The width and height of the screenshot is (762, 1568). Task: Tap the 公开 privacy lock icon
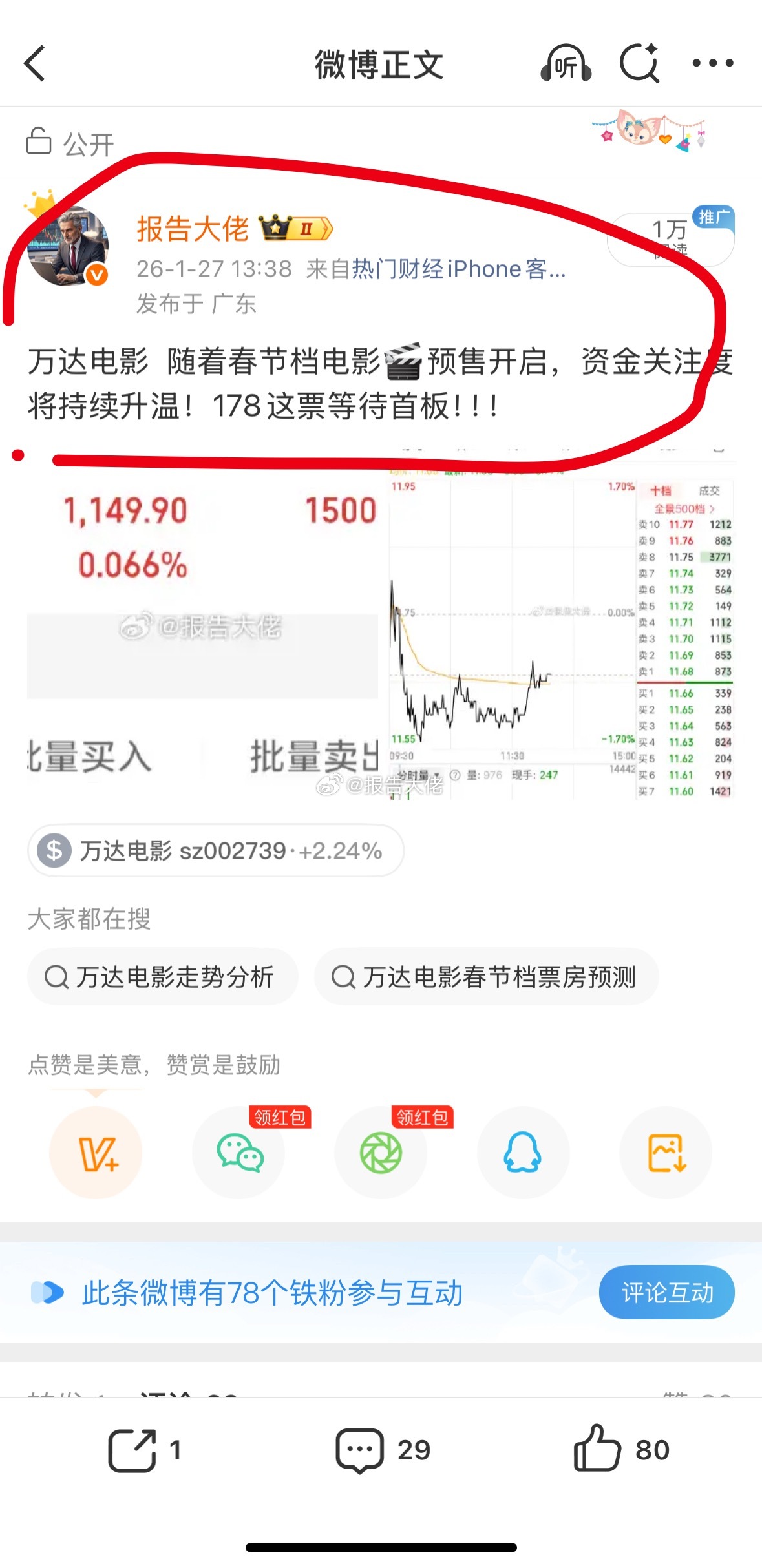click(x=40, y=141)
